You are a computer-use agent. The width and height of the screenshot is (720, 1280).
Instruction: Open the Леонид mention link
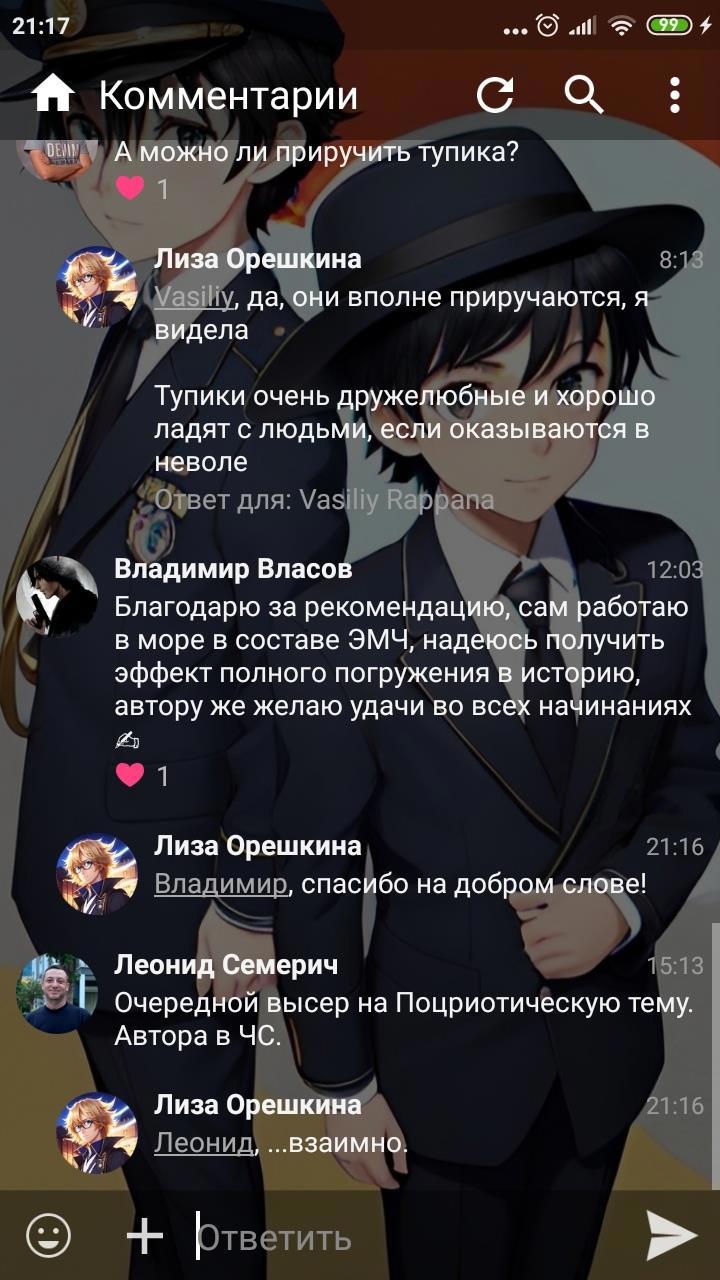point(203,1143)
